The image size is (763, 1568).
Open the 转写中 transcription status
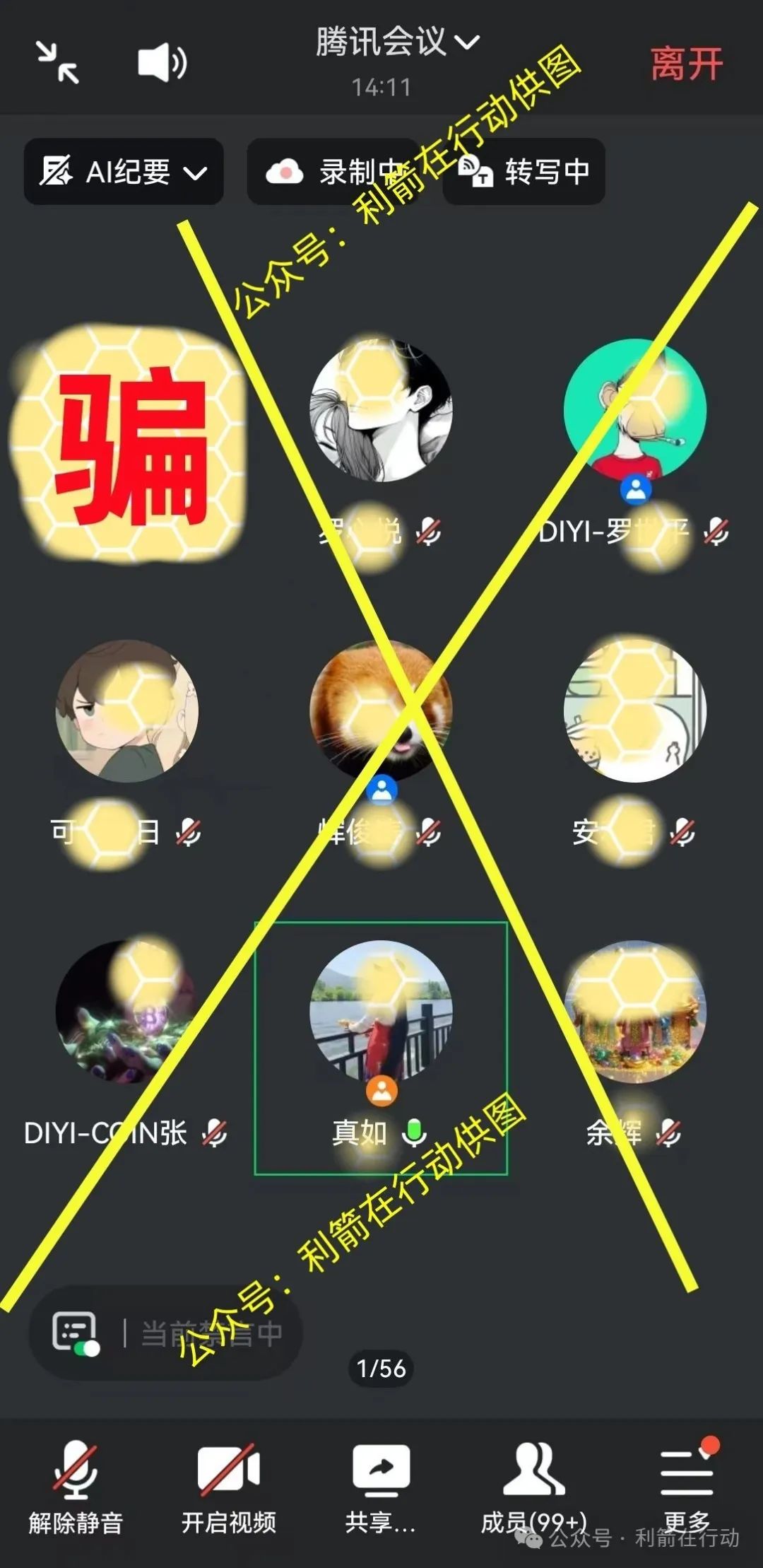click(x=524, y=172)
